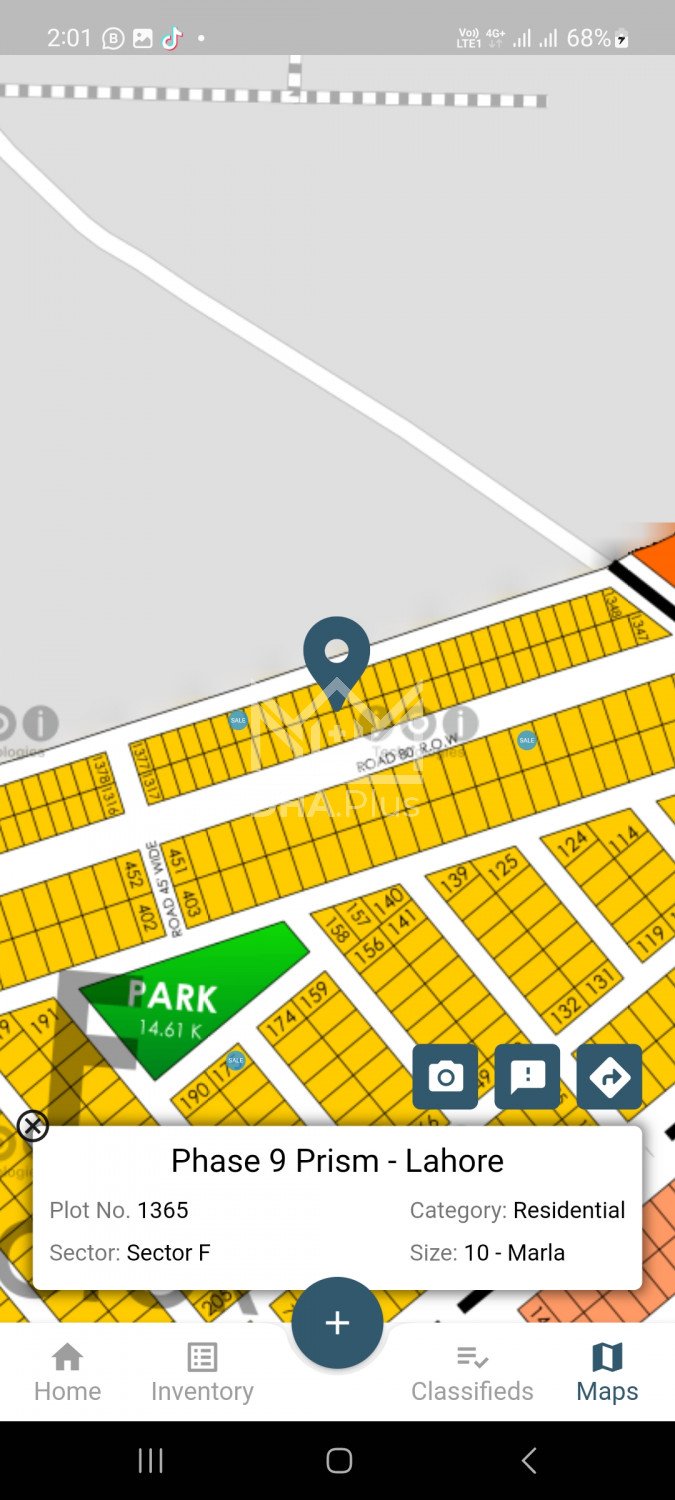This screenshot has height=1500, width=675.
Task: Get directions with the arrow icon
Action: 609,1077
